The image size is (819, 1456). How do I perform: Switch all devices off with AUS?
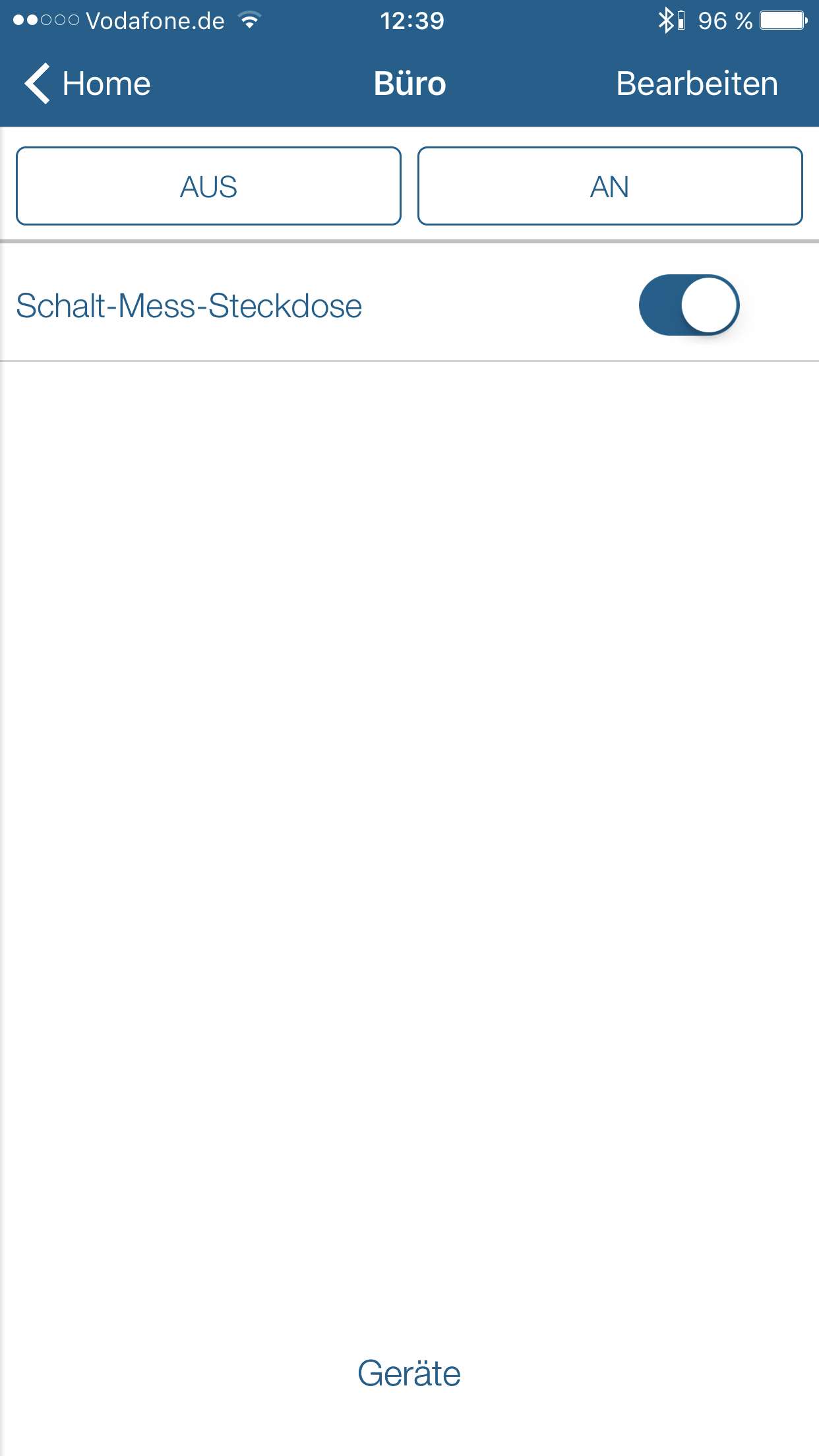(x=208, y=187)
